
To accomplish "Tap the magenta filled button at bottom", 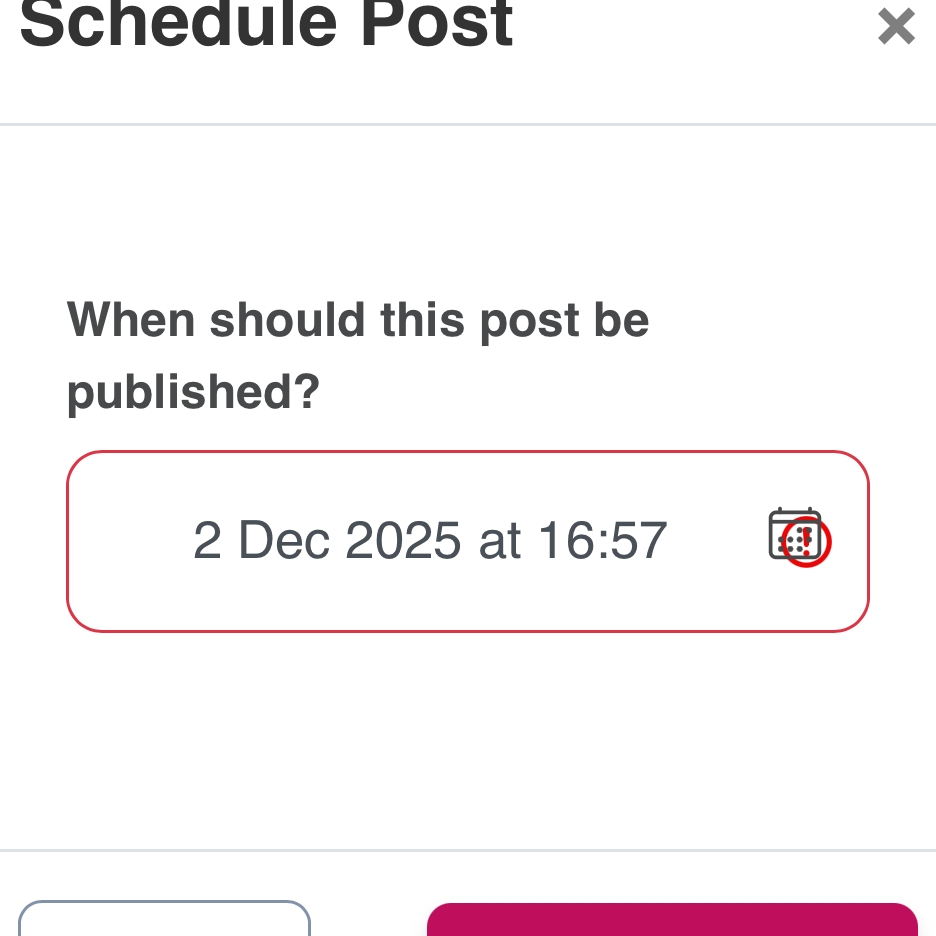I will pyautogui.click(x=672, y=920).
